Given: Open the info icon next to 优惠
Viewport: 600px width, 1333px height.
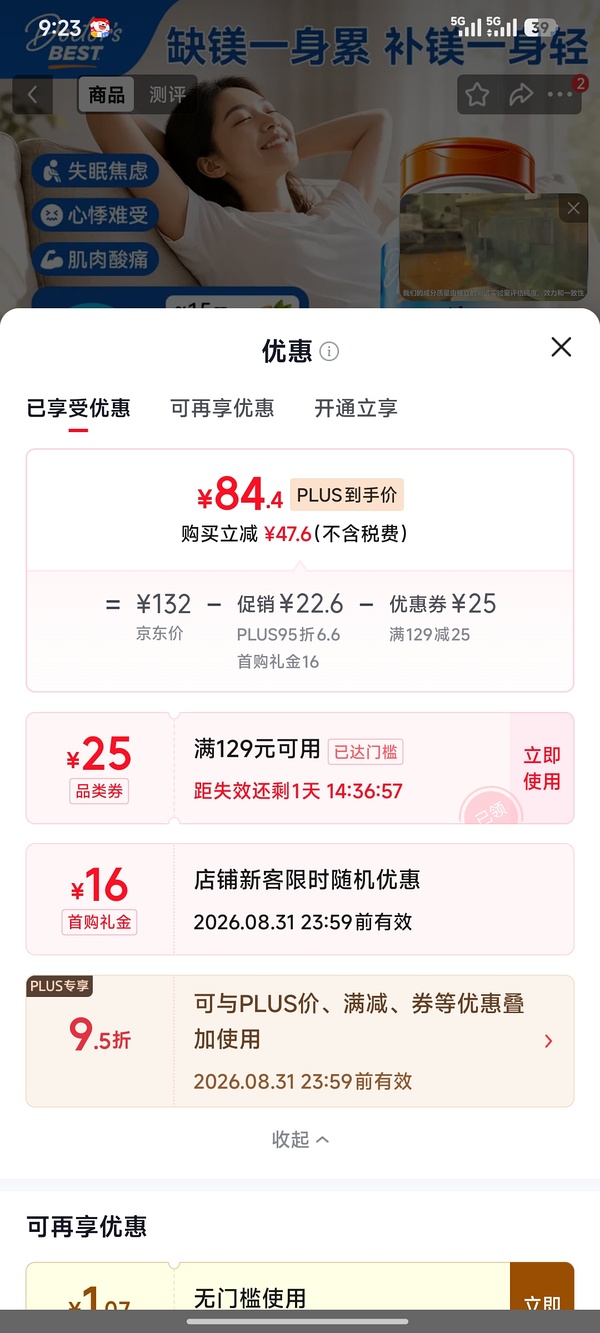Looking at the screenshot, I should point(329,351).
